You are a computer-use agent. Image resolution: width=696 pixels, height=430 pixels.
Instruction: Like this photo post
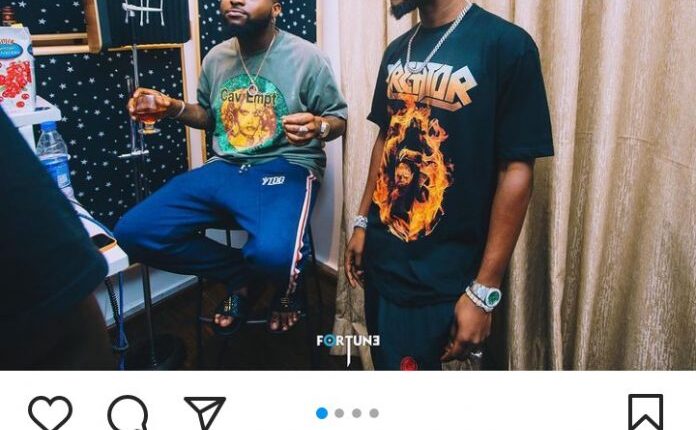49,412
